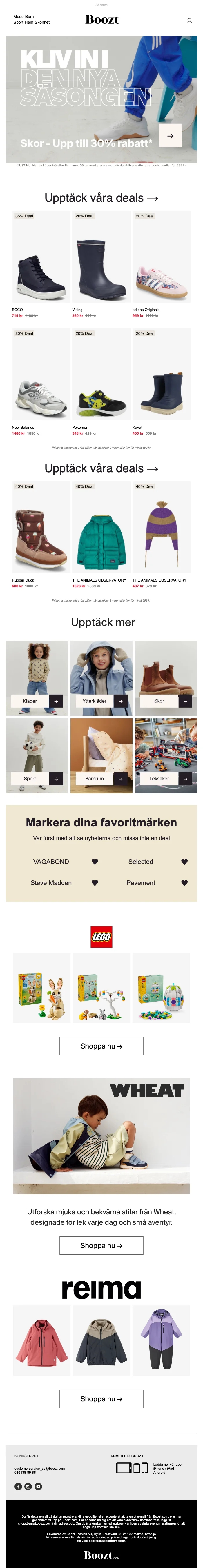Open the adidas Originals sneaker deal
This screenshot has height=1568, width=203.
coord(162,262)
